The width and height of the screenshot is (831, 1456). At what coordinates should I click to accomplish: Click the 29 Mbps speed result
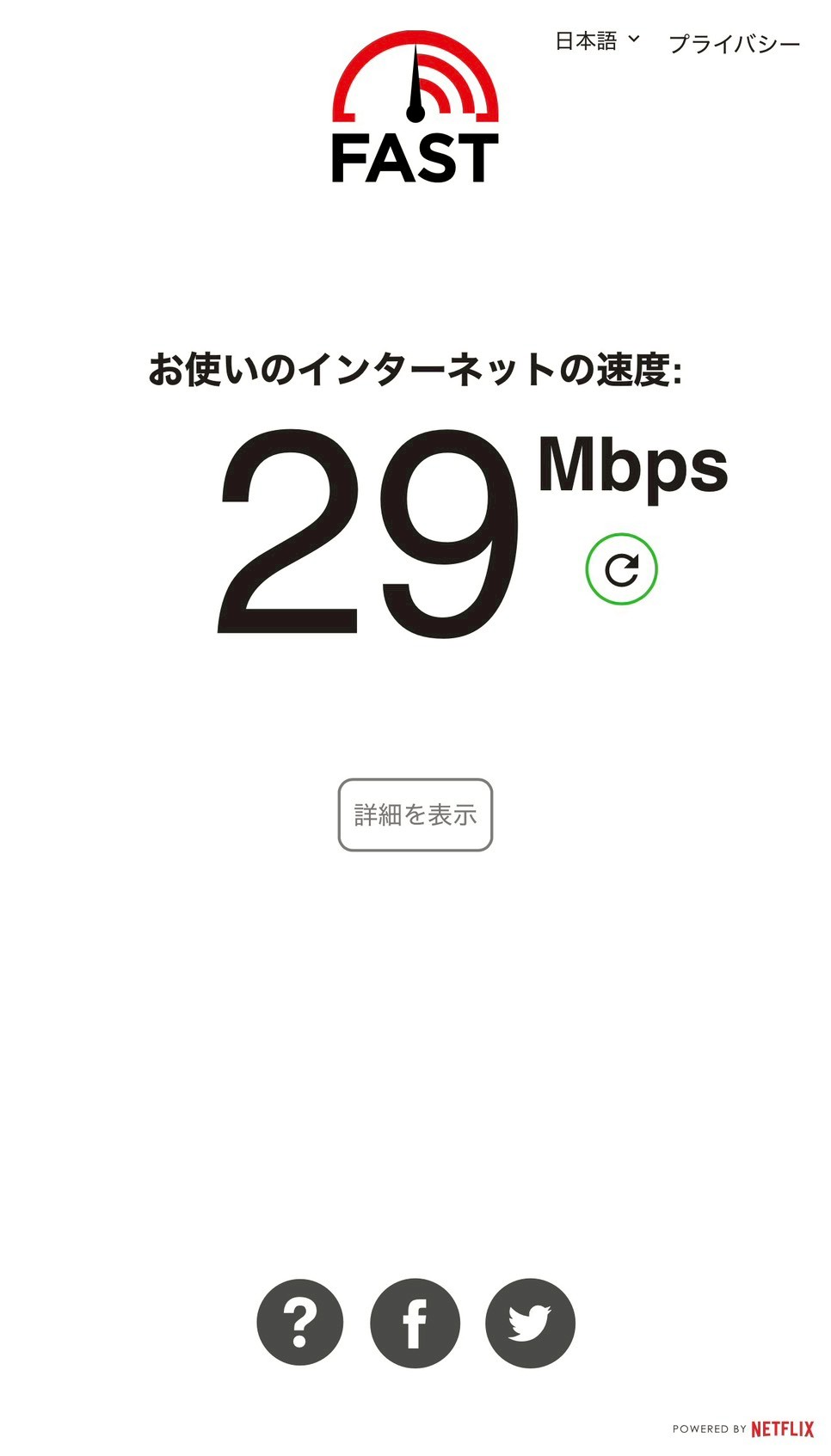(x=370, y=525)
